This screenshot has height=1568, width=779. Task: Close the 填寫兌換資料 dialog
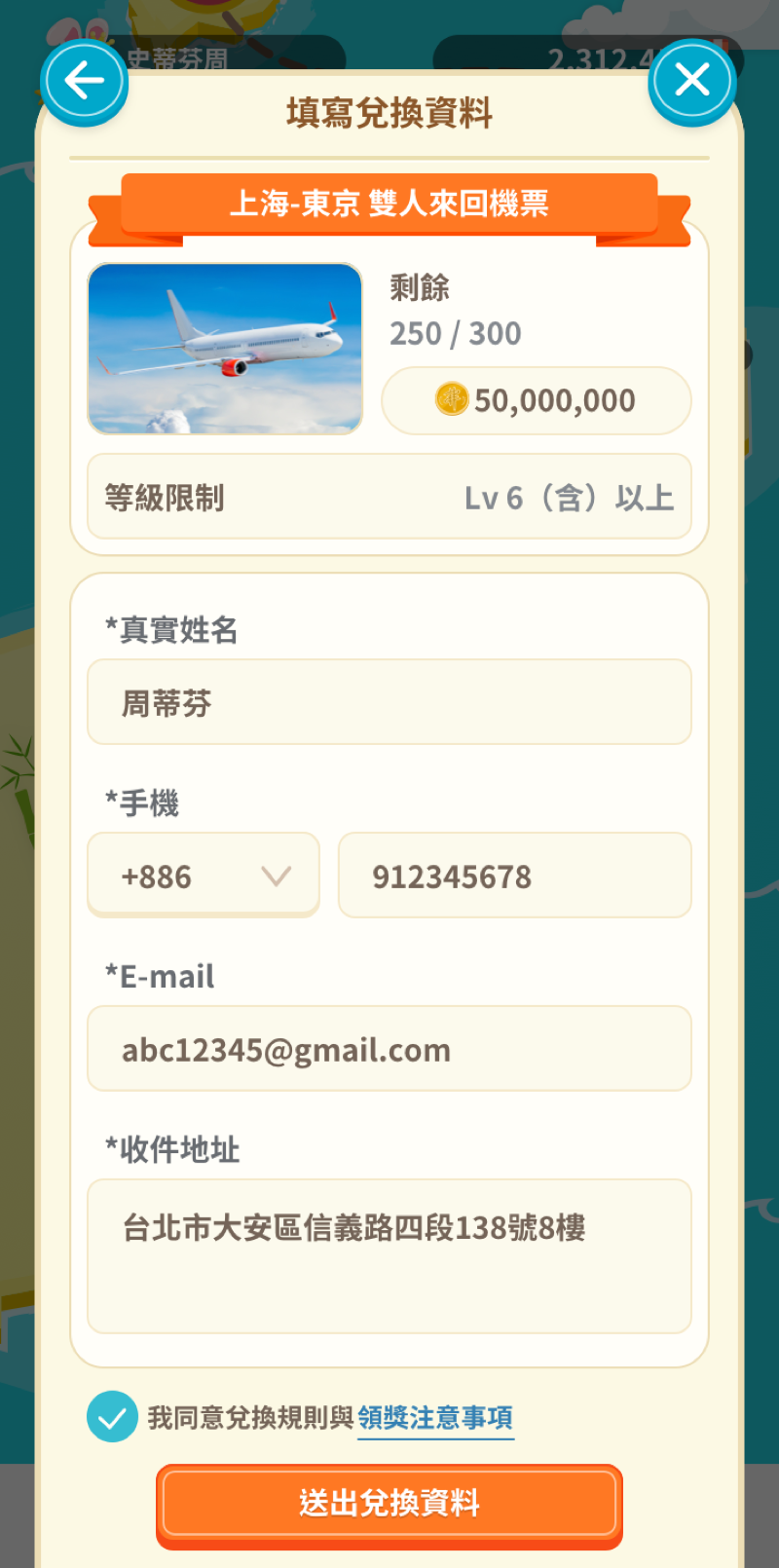point(692,81)
